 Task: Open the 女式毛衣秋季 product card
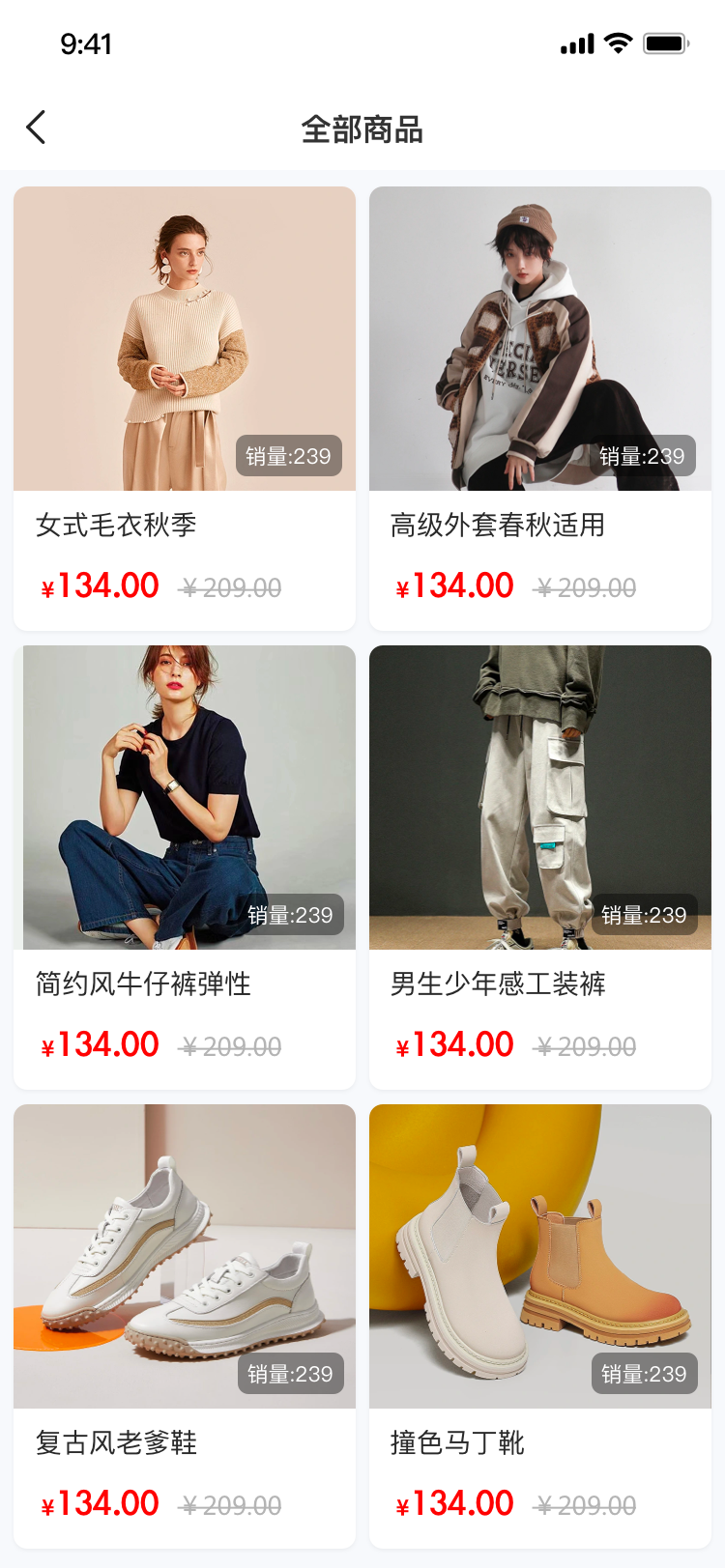pos(185,408)
